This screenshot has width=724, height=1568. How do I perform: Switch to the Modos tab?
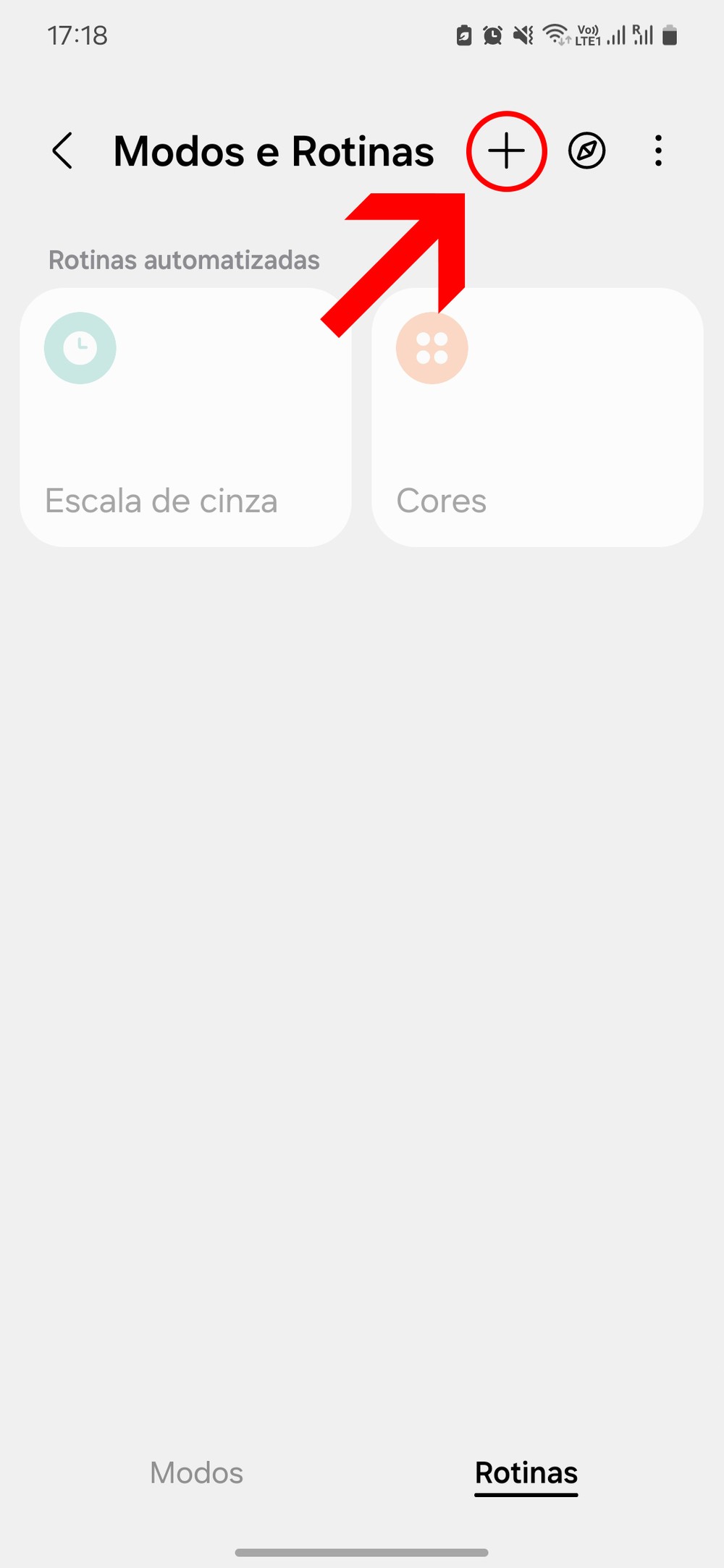[196, 1474]
